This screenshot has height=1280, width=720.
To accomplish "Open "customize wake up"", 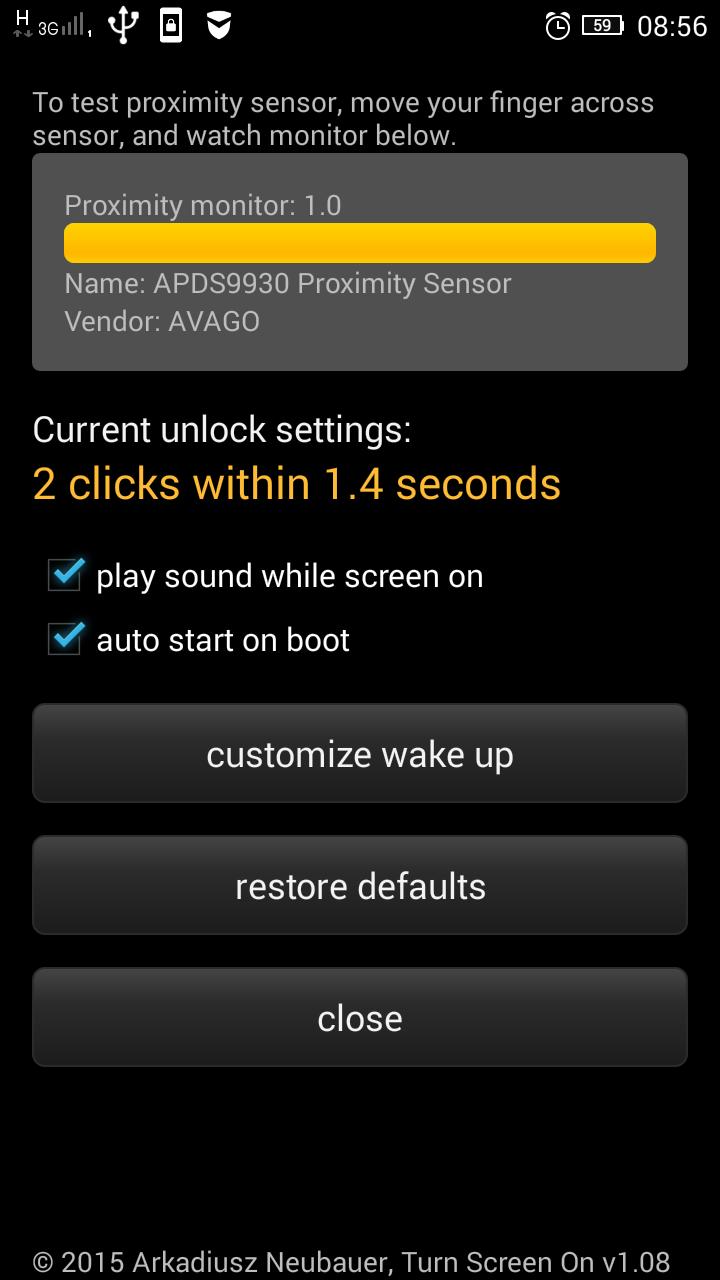I will (x=360, y=753).
